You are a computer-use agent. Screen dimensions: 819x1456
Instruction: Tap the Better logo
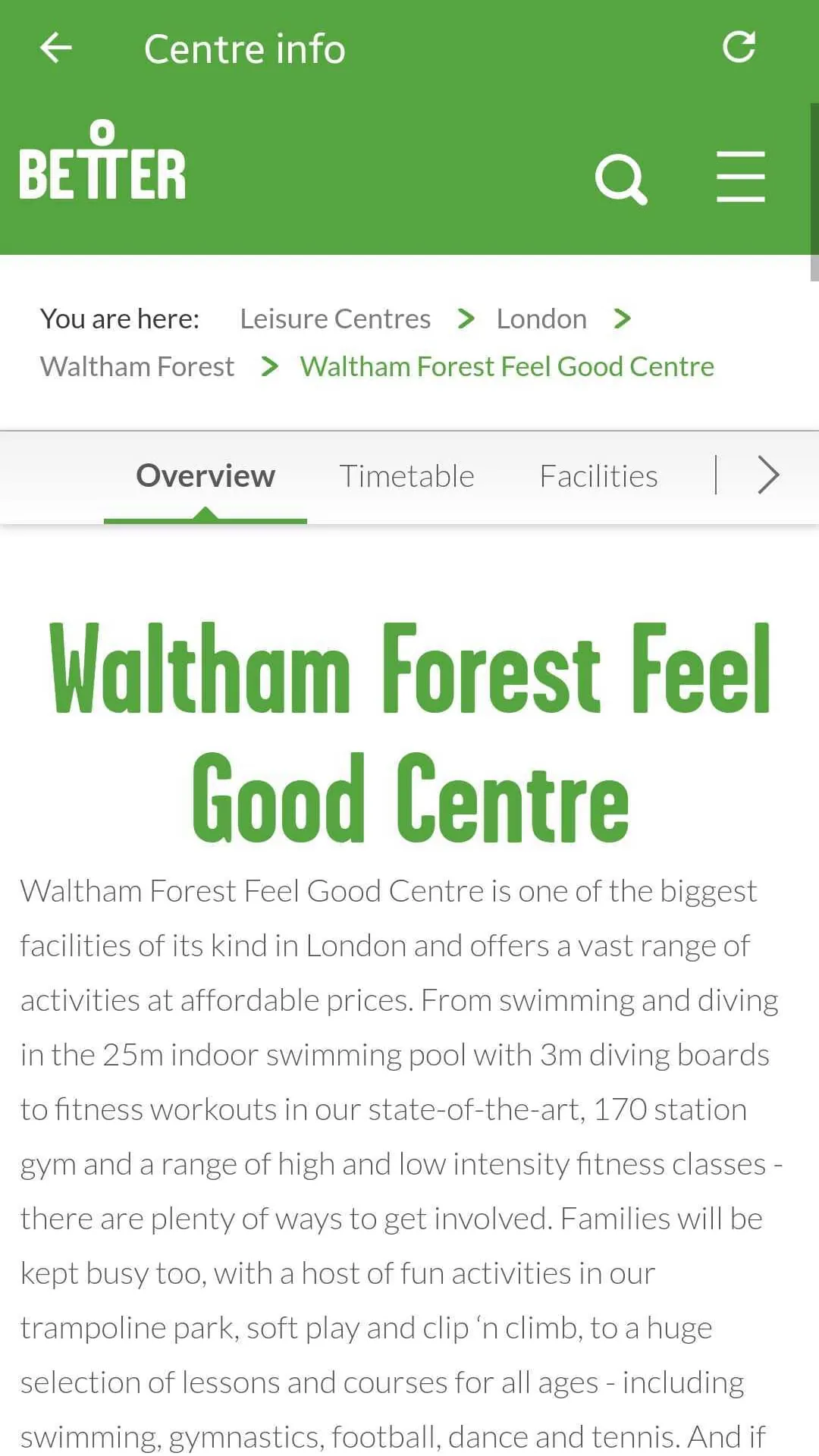(102, 162)
